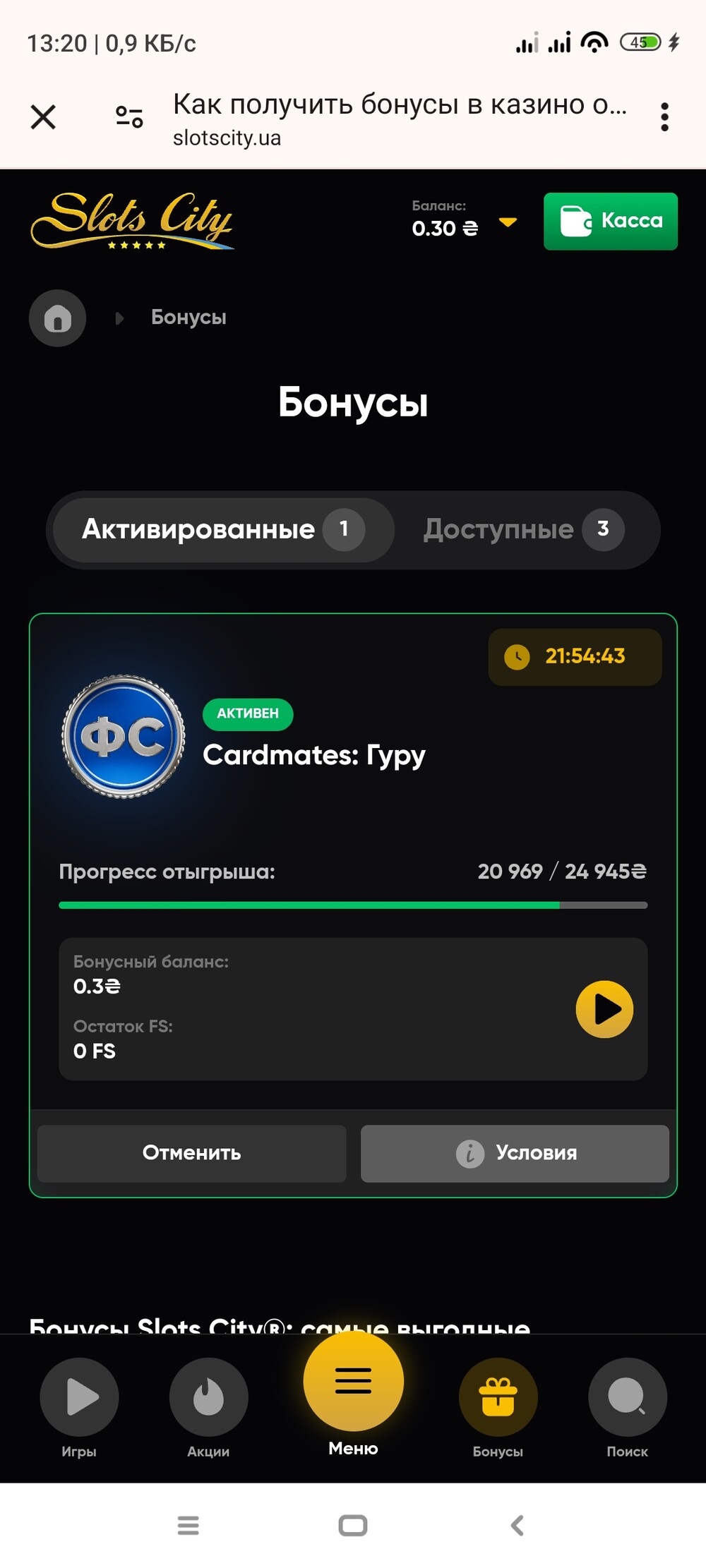Expand the balance dropdown arrow
This screenshot has width=706, height=1568.
pyautogui.click(x=508, y=222)
